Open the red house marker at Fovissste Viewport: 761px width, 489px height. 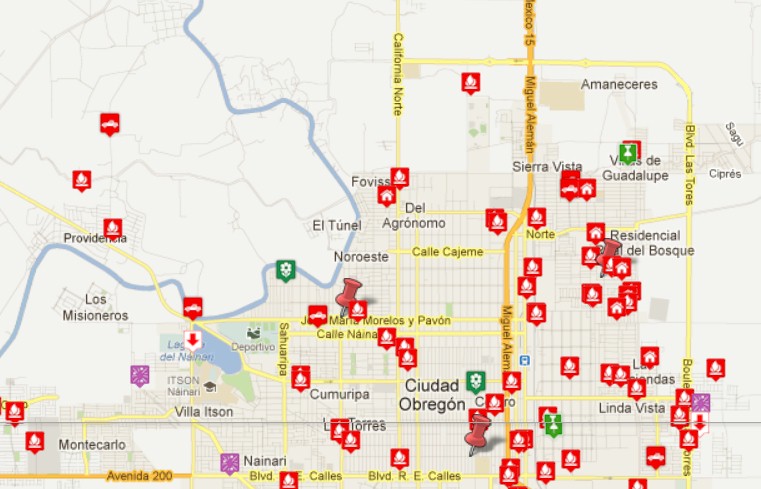(x=386, y=195)
